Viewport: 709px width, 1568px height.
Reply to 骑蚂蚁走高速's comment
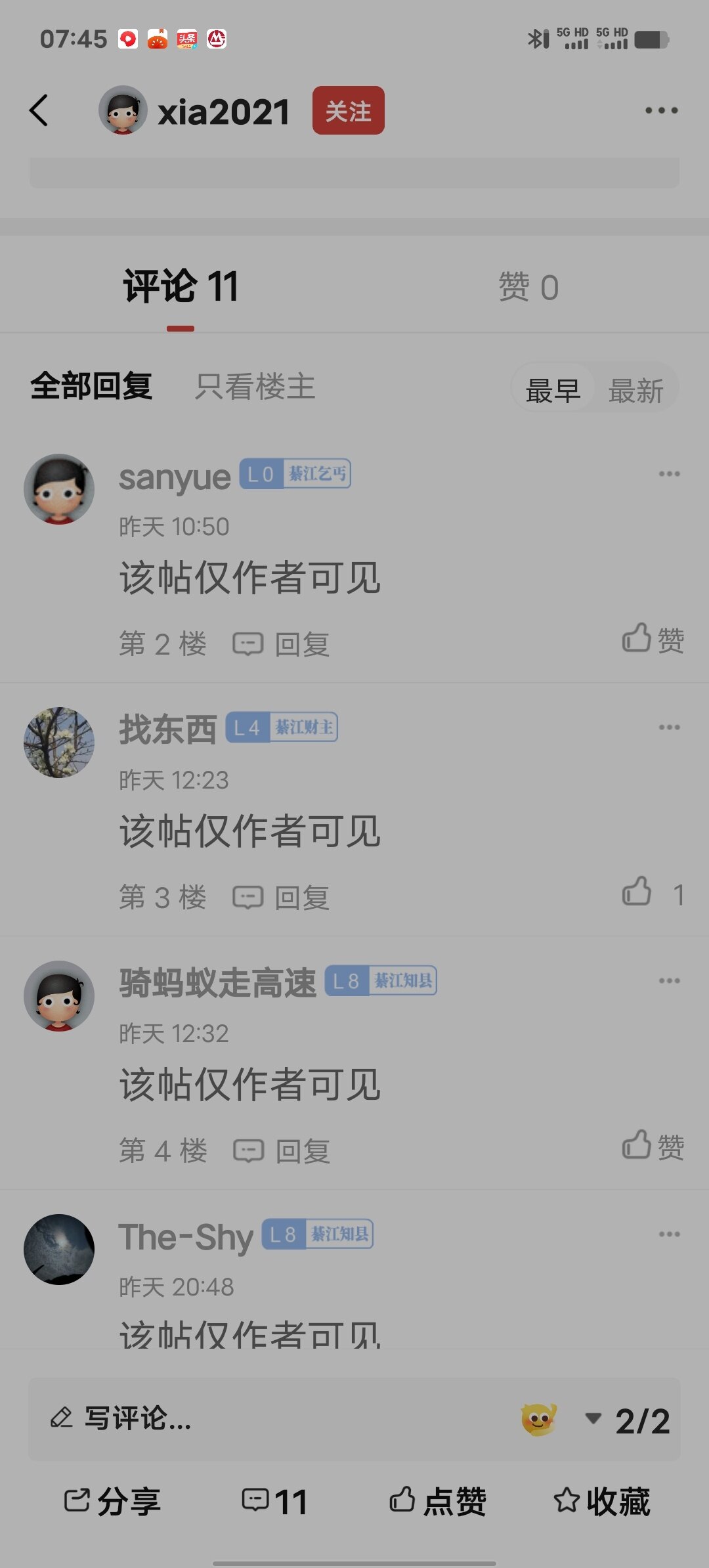tap(282, 1151)
